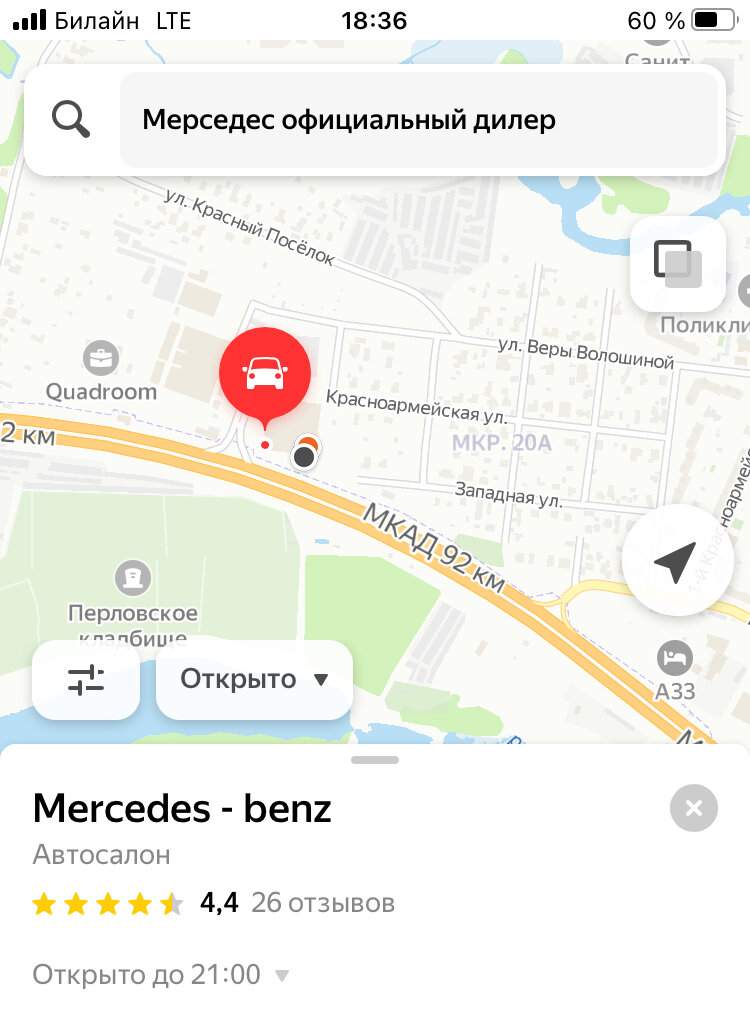Select the orange-dot organization marker near МКАД

coord(303,453)
